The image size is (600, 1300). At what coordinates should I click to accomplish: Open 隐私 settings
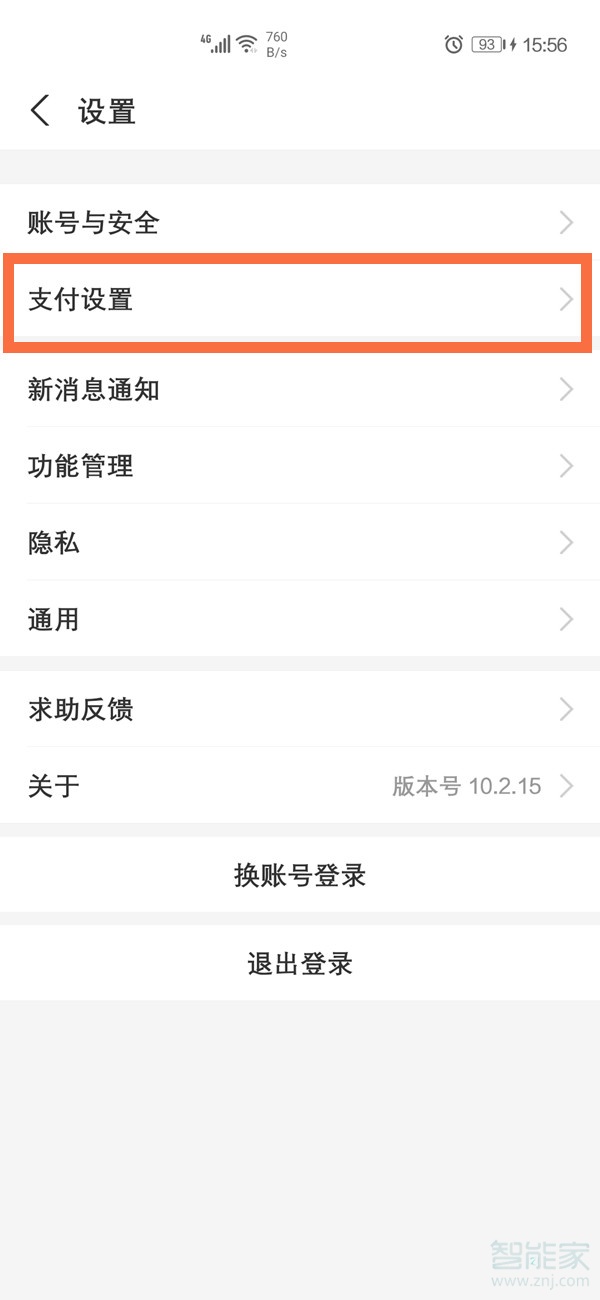pyautogui.click(x=300, y=543)
